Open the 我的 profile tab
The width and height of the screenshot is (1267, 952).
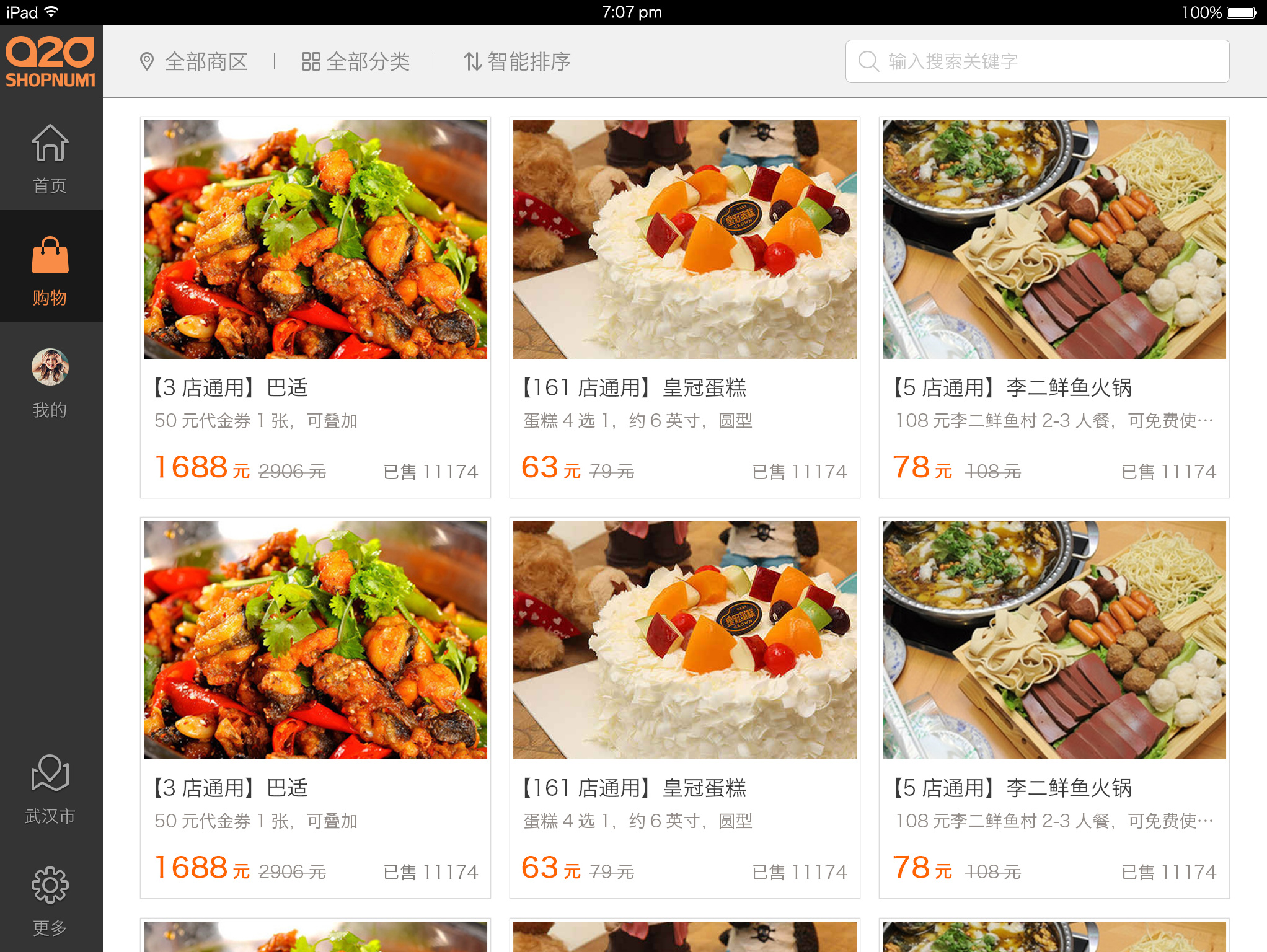[50, 383]
